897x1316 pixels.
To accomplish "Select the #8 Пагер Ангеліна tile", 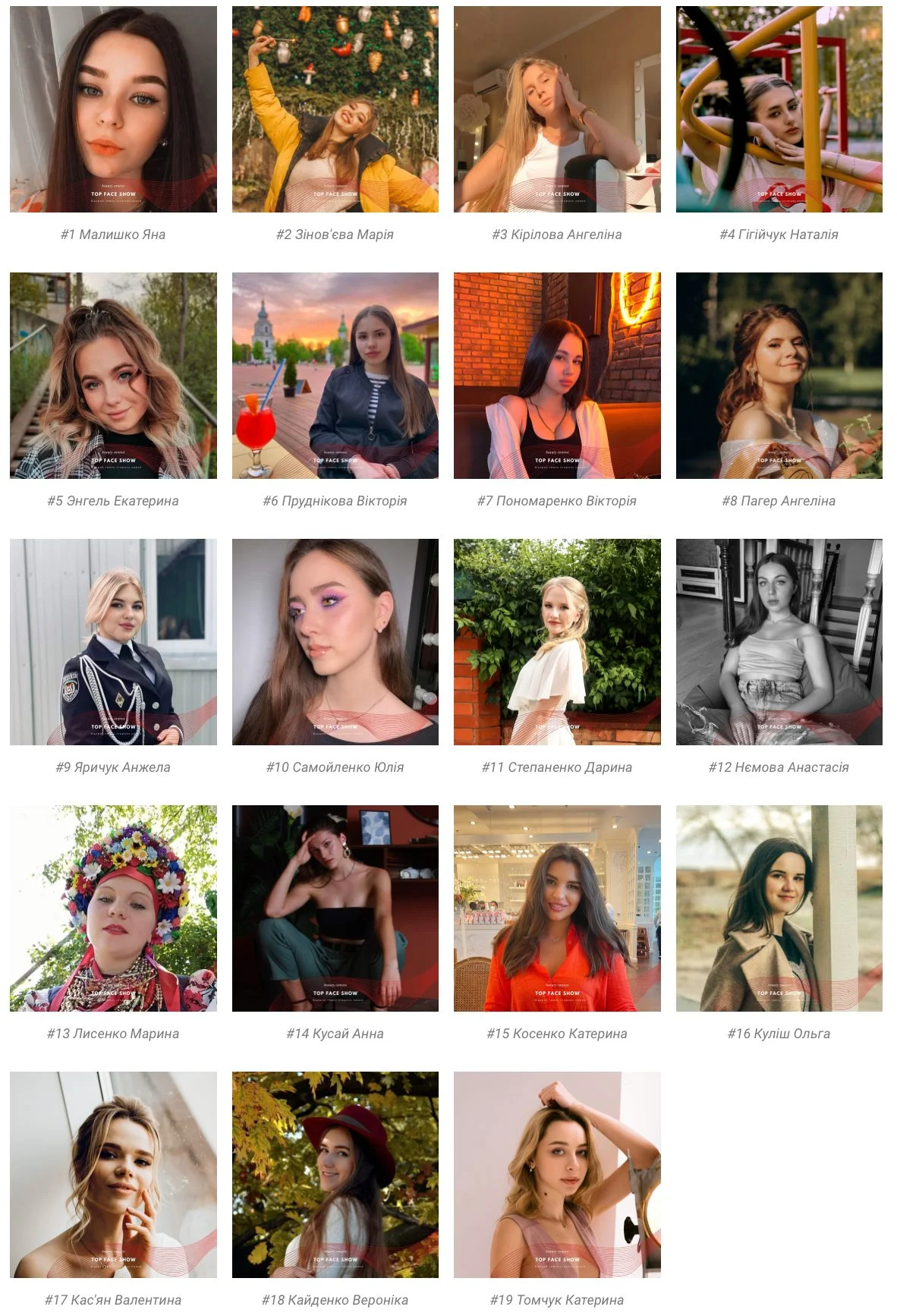I will [779, 376].
